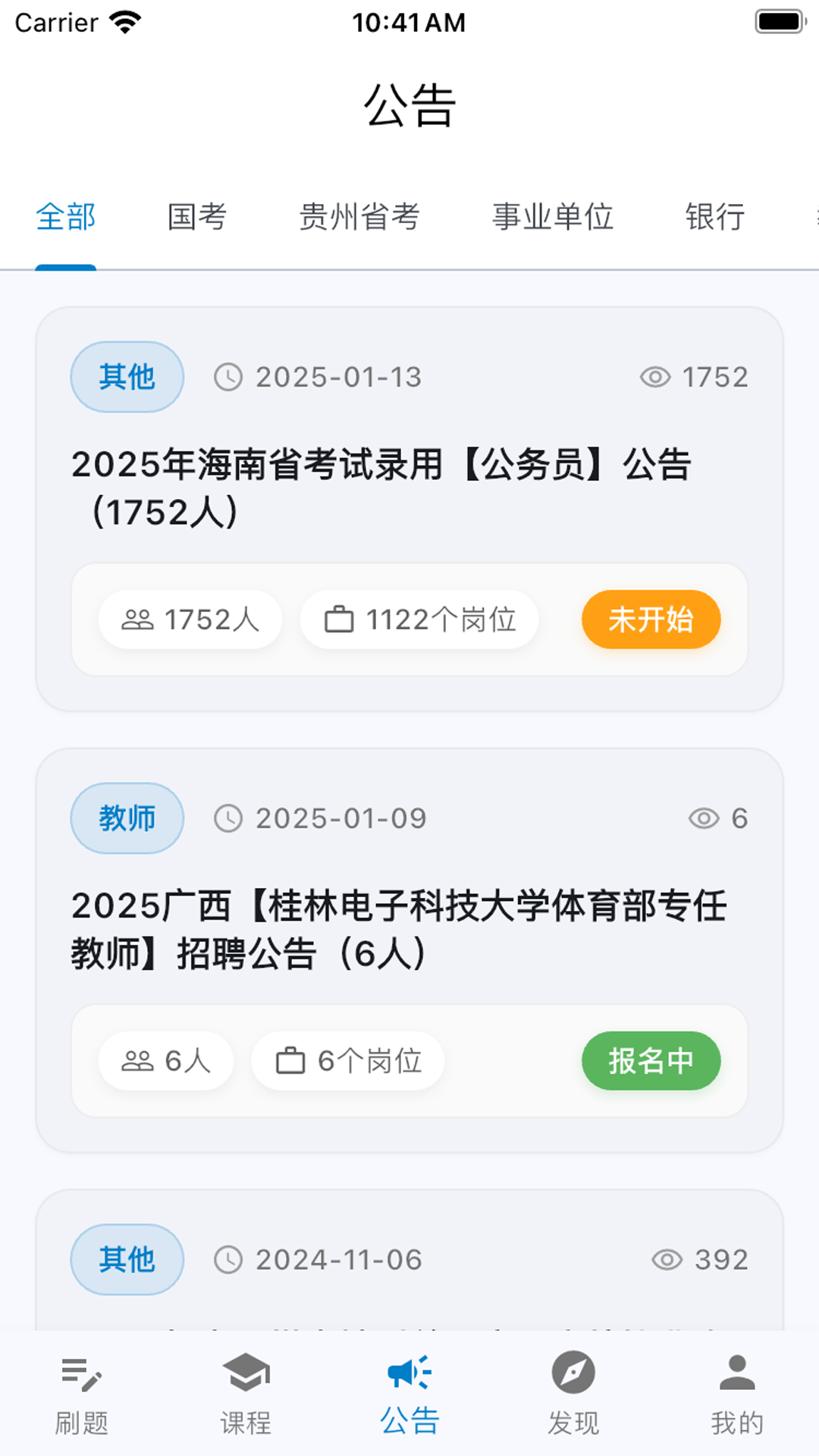Screen dimensions: 819x1456
Task: Tap the people icon next to 6人
Action: [137, 1061]
